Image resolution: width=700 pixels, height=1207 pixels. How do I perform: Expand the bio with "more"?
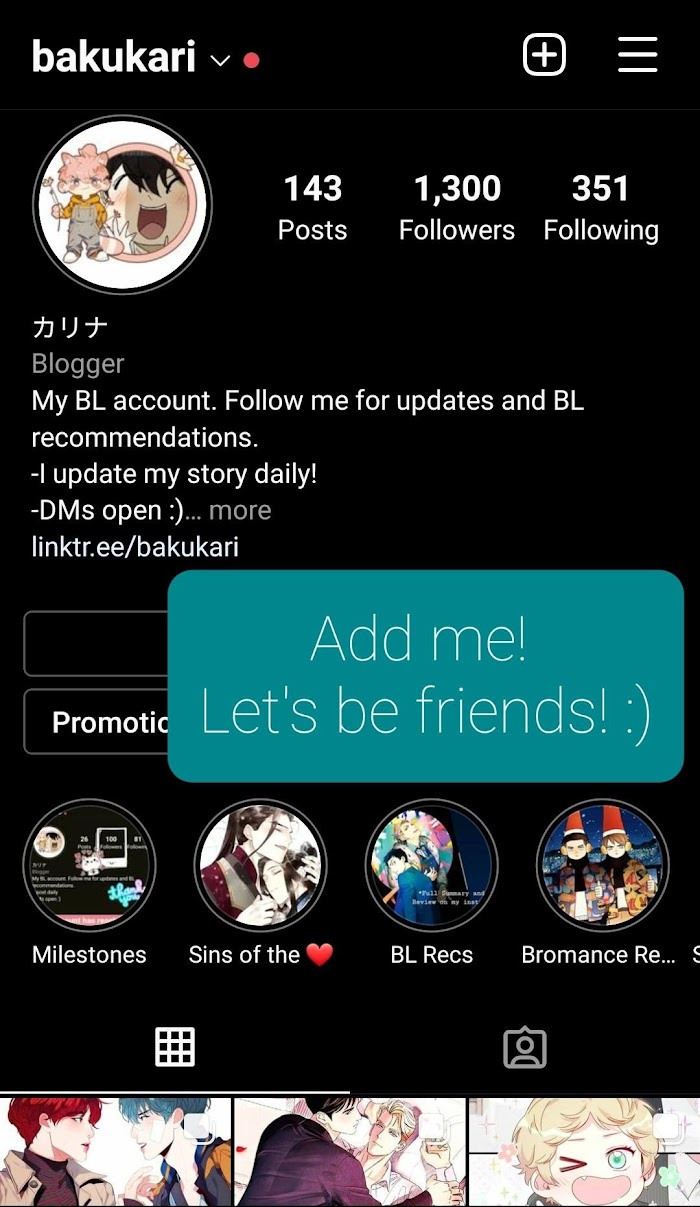pyautogui.click(x=239, y=510)
